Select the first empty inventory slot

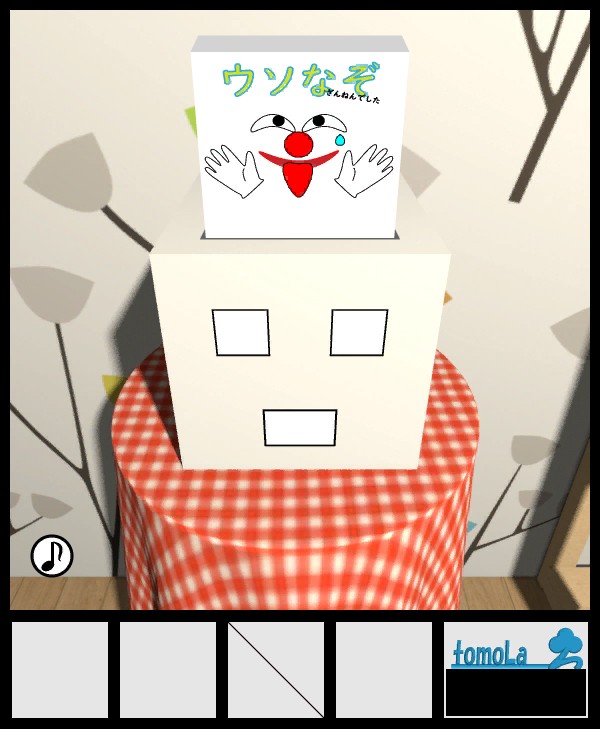coord(60,670)
